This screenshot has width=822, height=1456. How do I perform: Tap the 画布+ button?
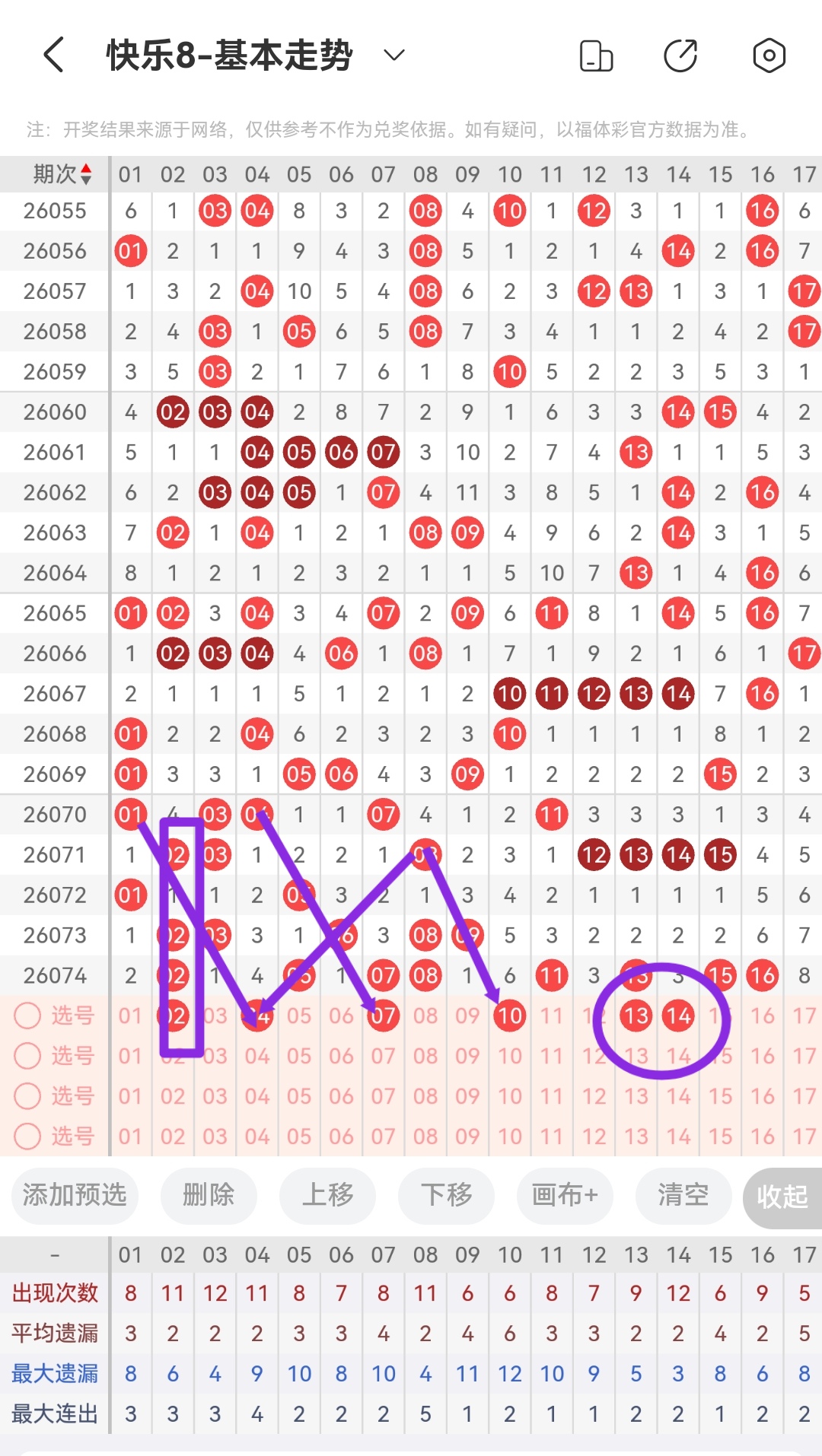tap(565, 1195)
